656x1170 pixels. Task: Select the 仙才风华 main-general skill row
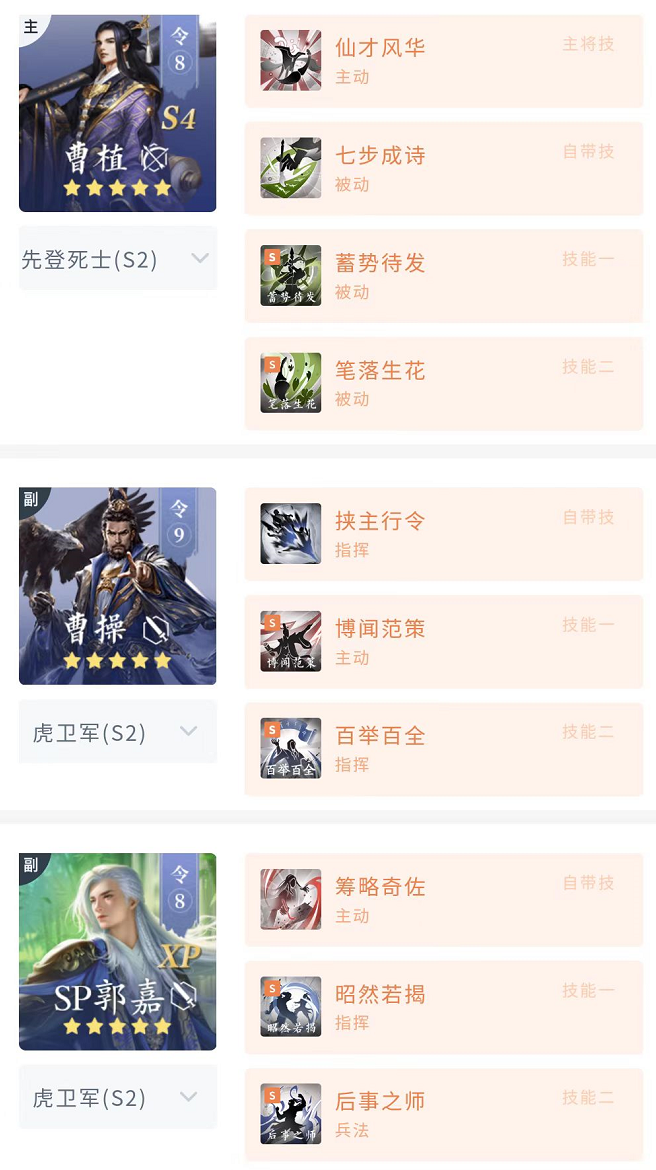(443, 61)
